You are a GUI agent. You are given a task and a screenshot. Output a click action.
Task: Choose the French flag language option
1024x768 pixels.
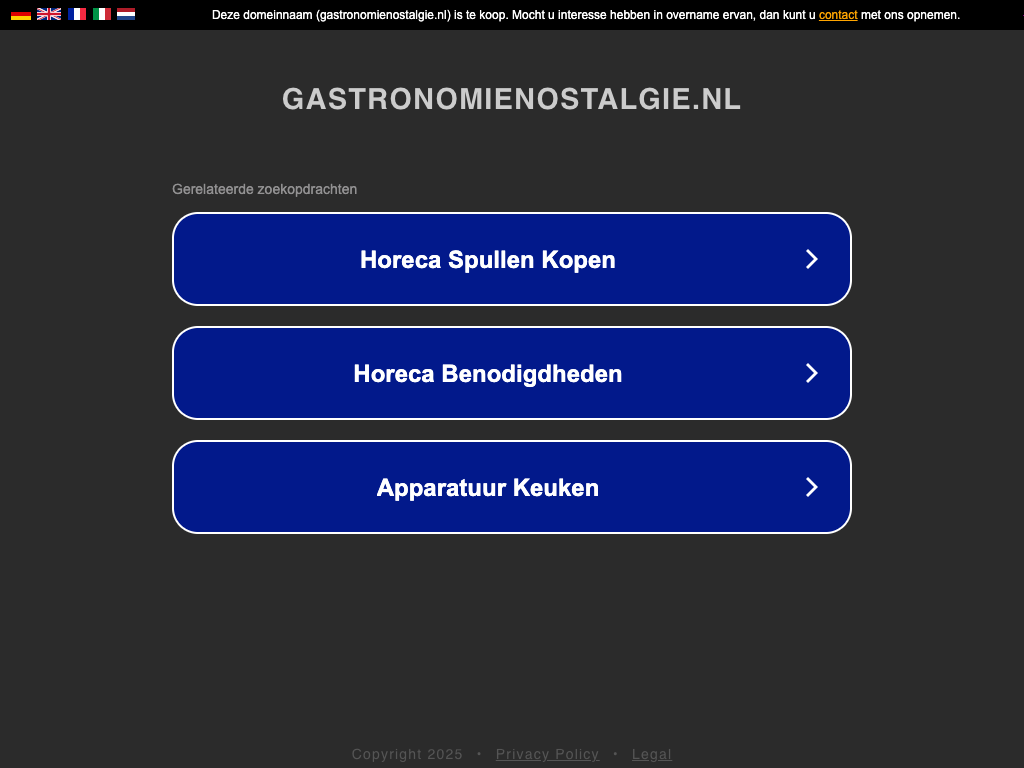77,14
